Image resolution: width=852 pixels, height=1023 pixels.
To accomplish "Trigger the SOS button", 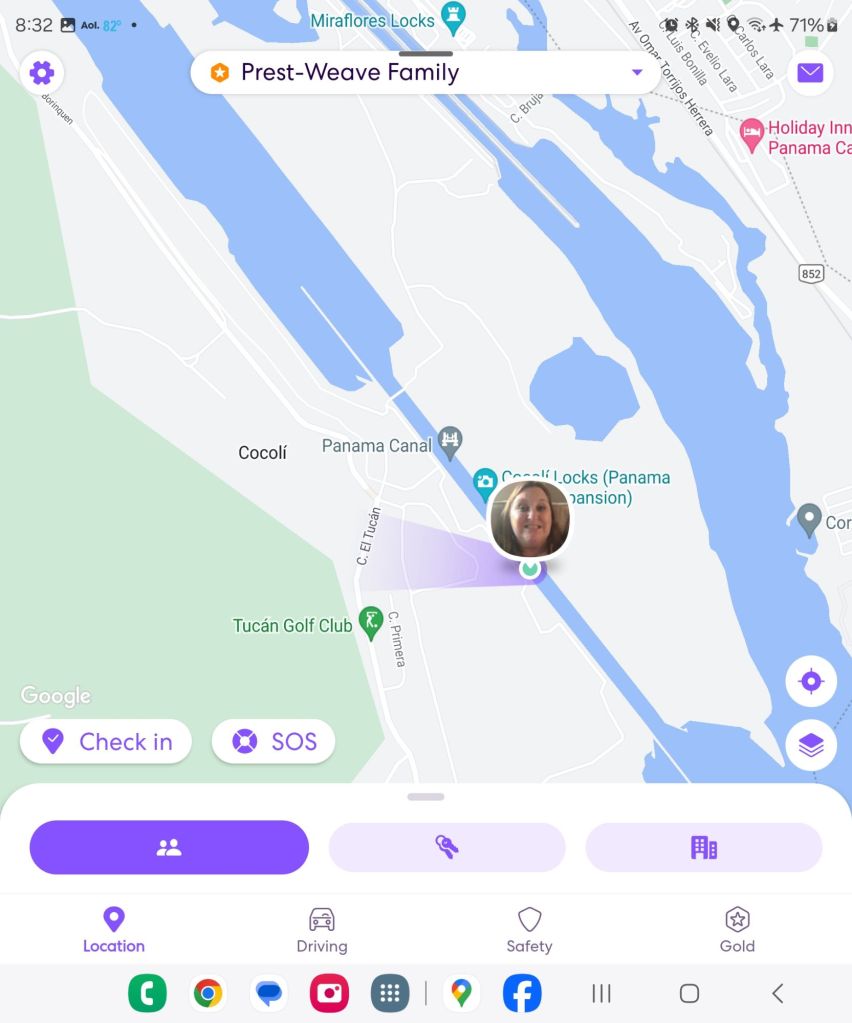I will (x=273, y=741).
